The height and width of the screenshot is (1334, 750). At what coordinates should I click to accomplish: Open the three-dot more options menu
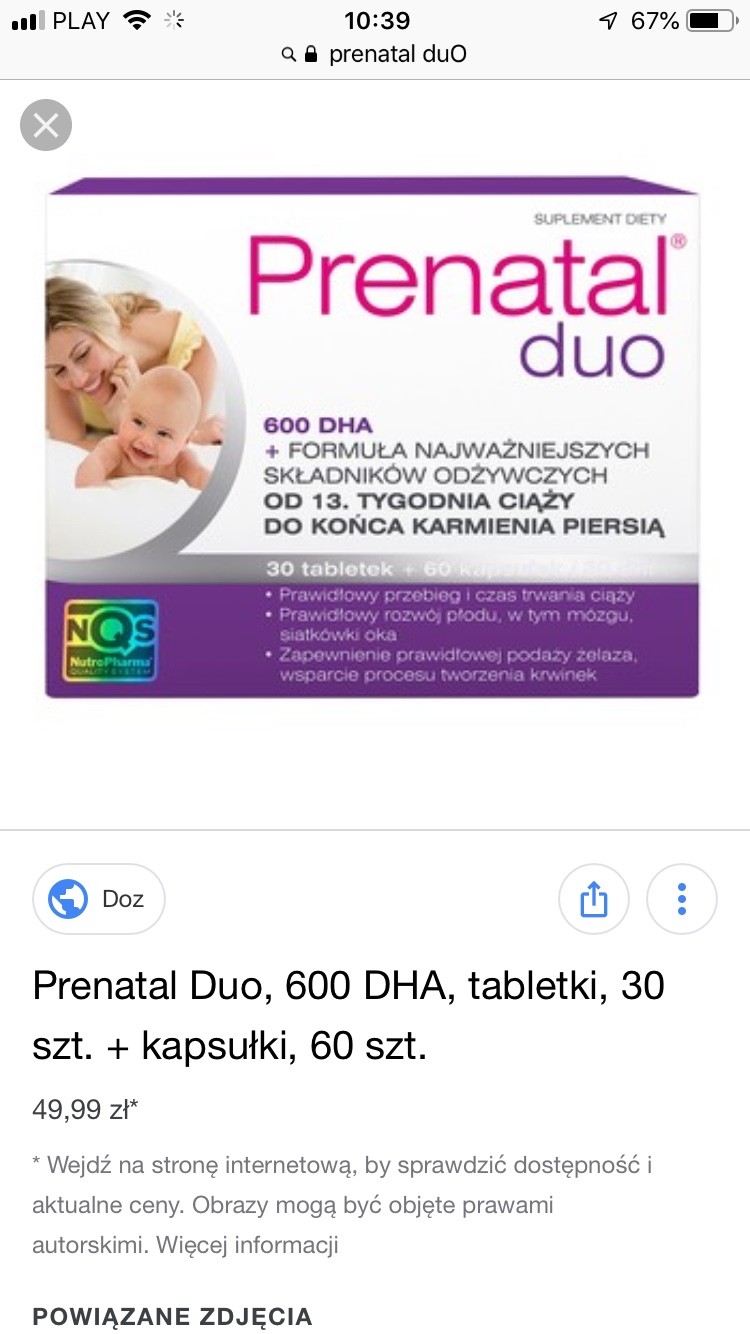681,899
